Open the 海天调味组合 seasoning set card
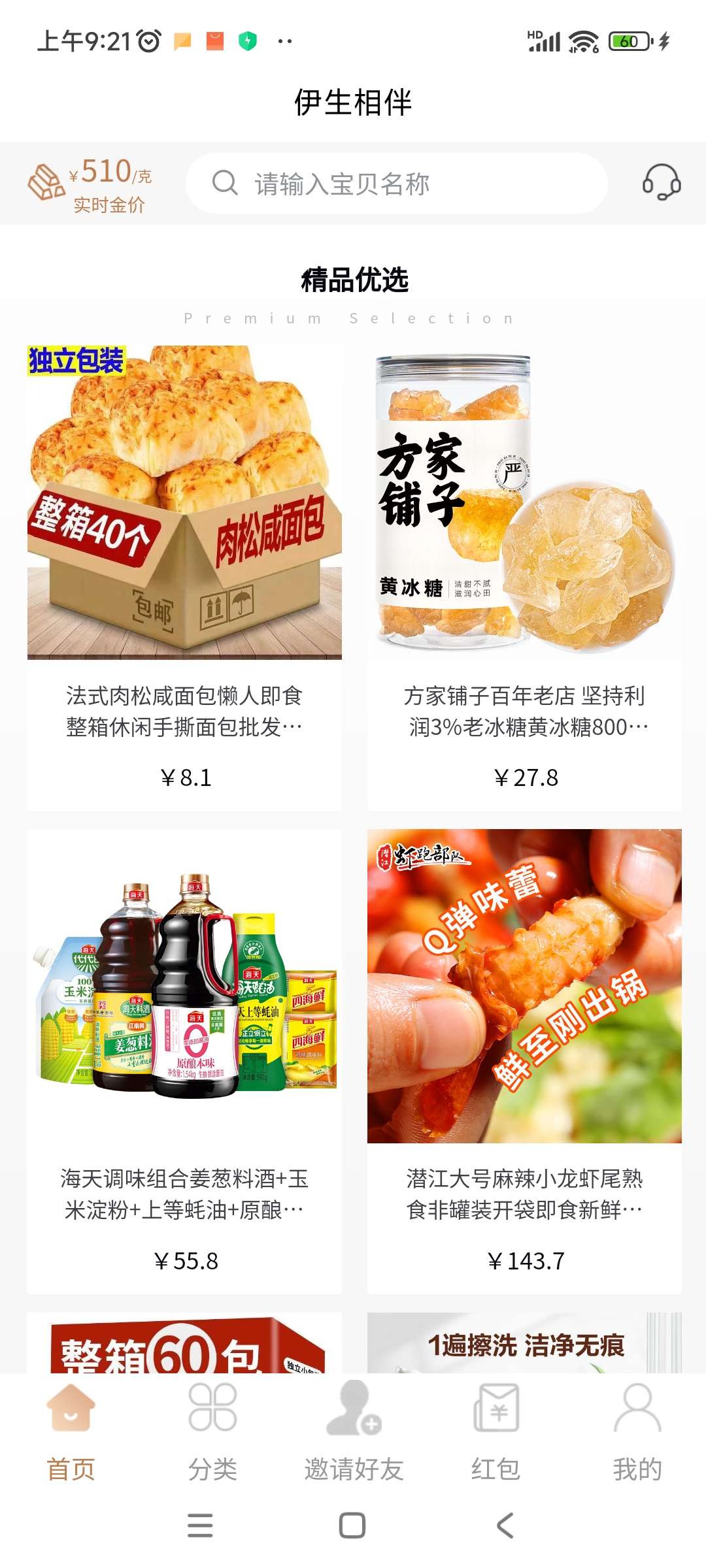This screenshot has height=1568, width=706. [184, 1061]
